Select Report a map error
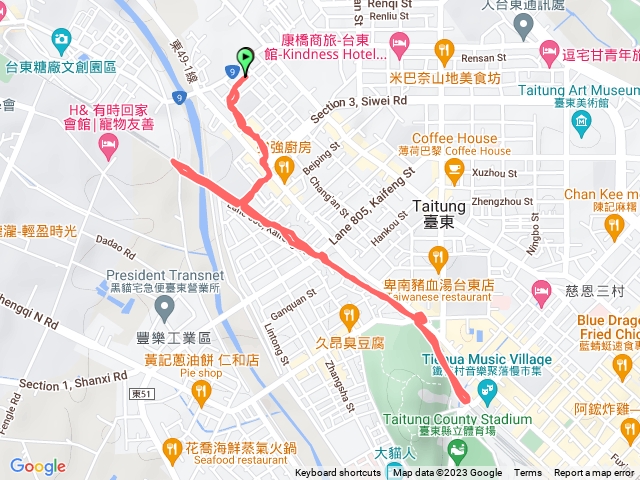640x480 pixels. [x=595, y=473]
